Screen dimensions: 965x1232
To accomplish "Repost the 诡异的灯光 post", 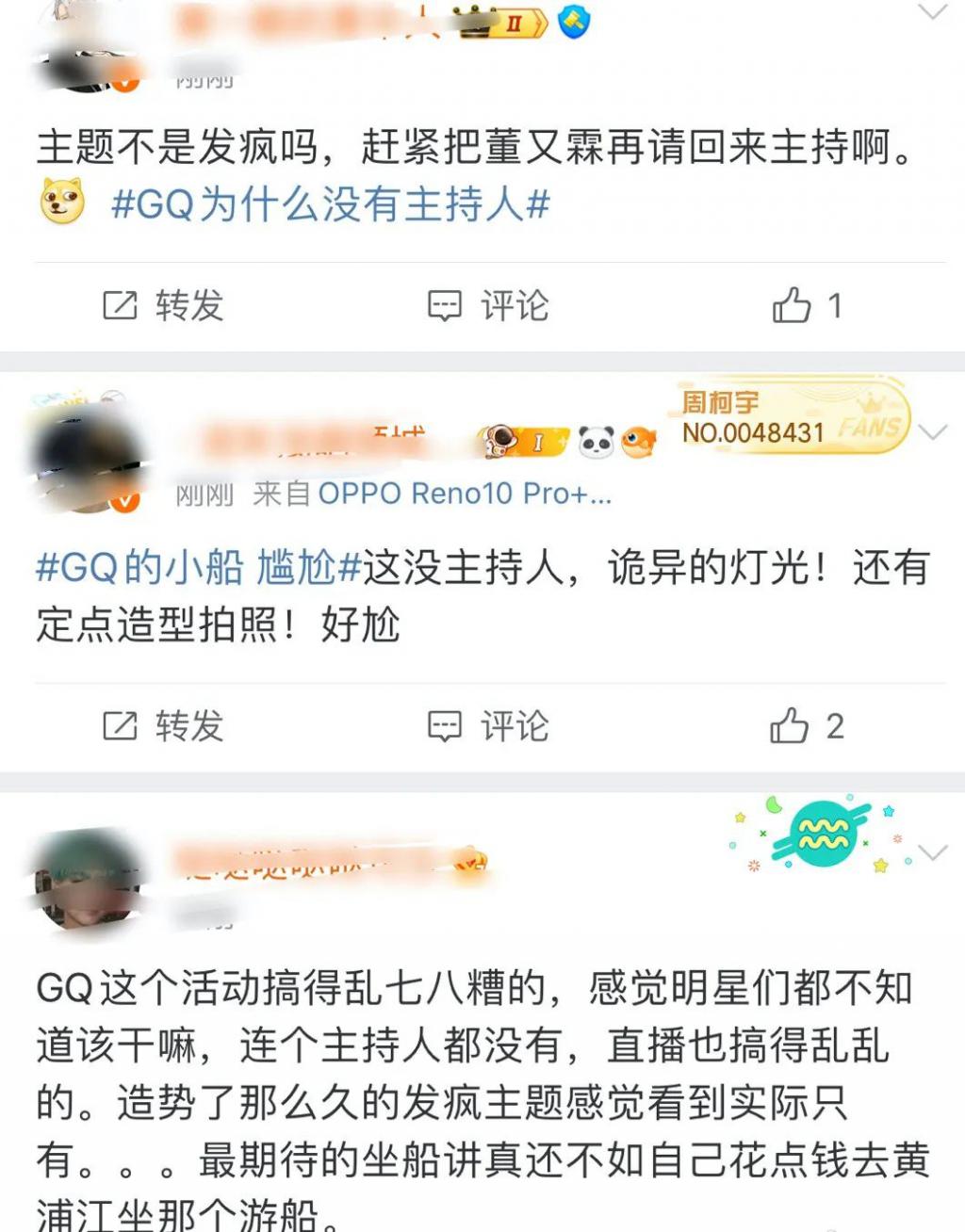I will coord(163,726).
